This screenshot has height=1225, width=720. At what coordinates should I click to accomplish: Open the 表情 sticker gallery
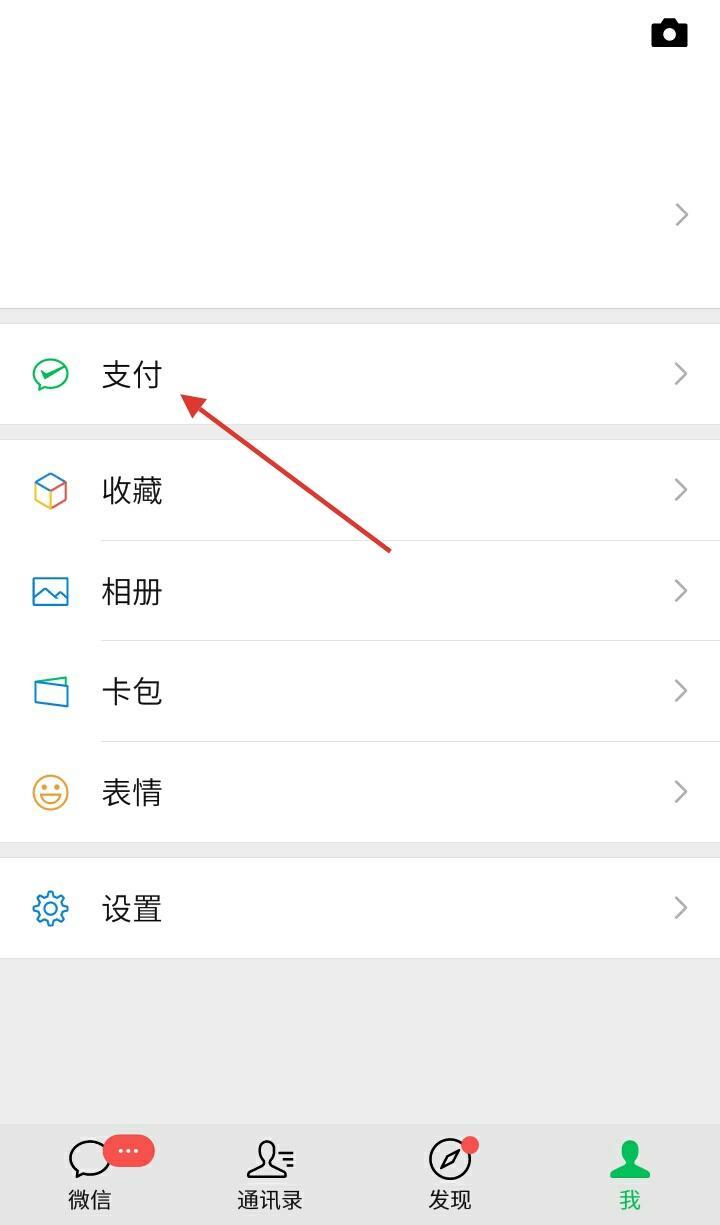click(x=360, y=792)
